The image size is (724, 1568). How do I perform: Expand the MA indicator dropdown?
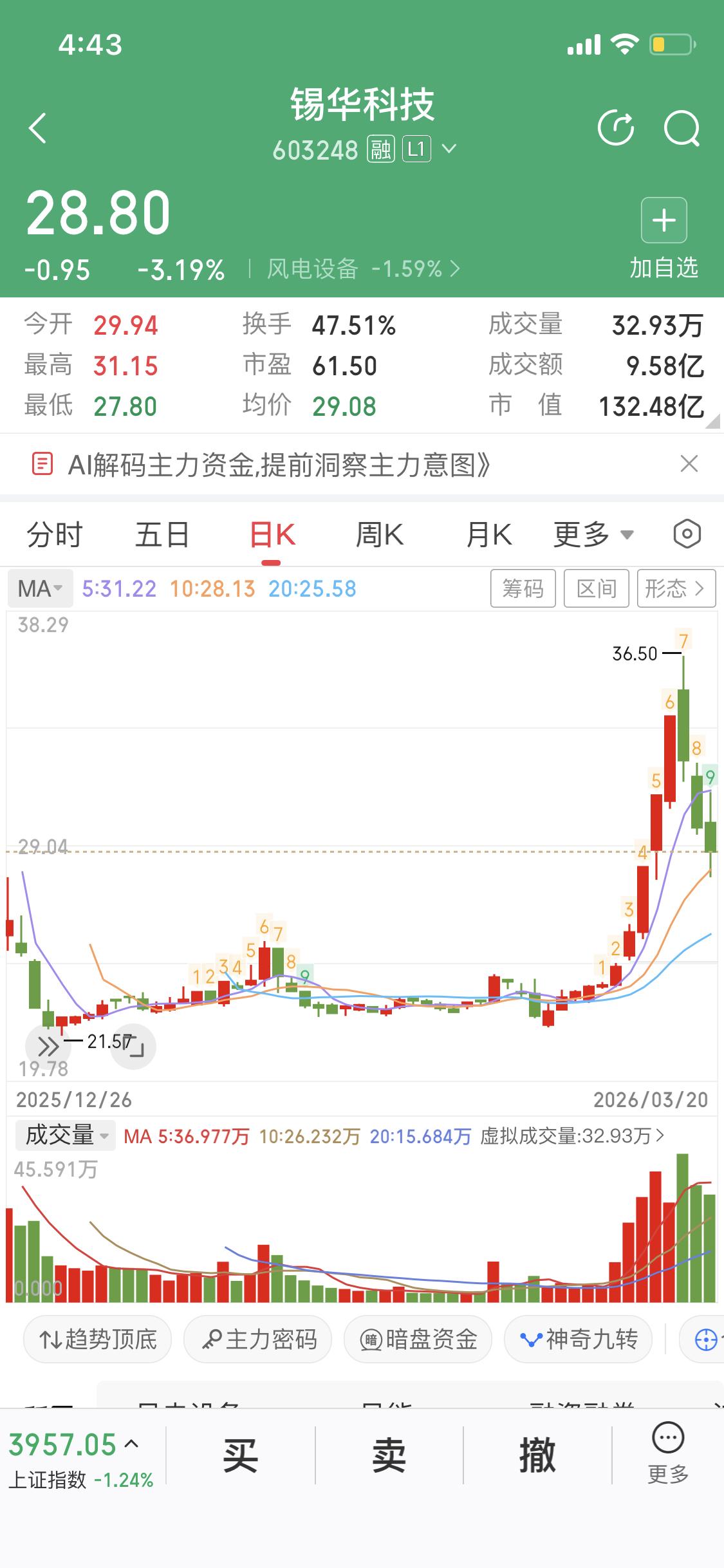click(39, 588)
